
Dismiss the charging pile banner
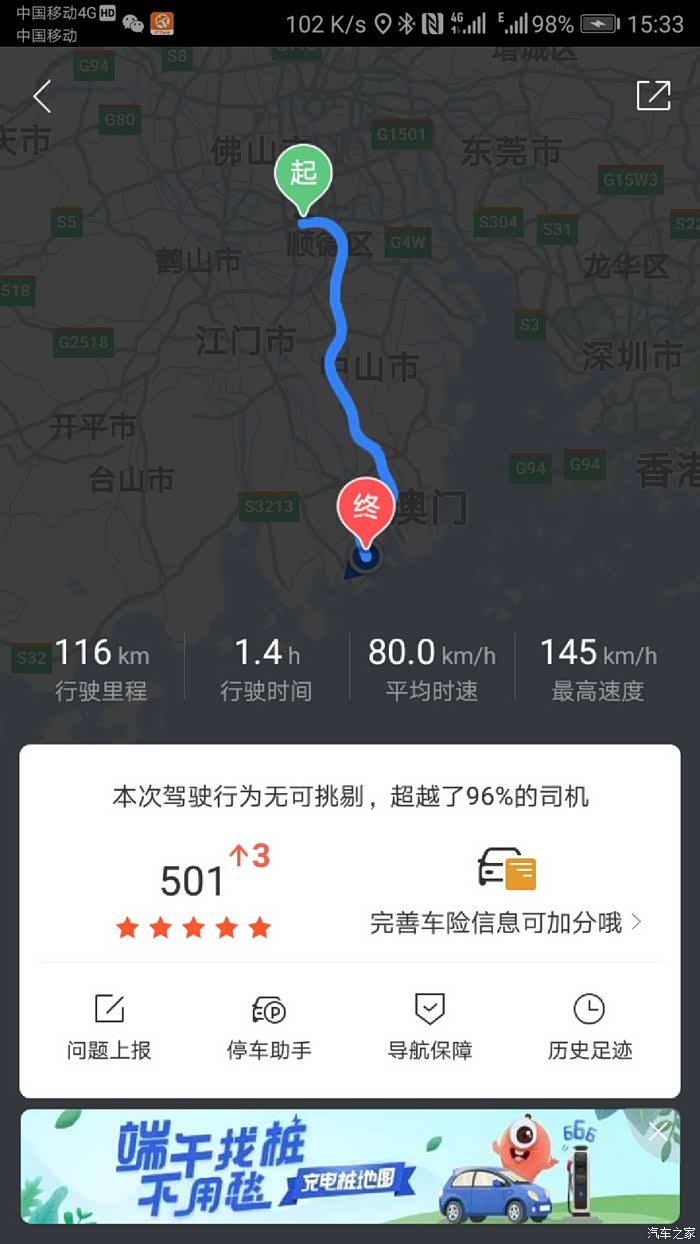[x=658, y=1132]
